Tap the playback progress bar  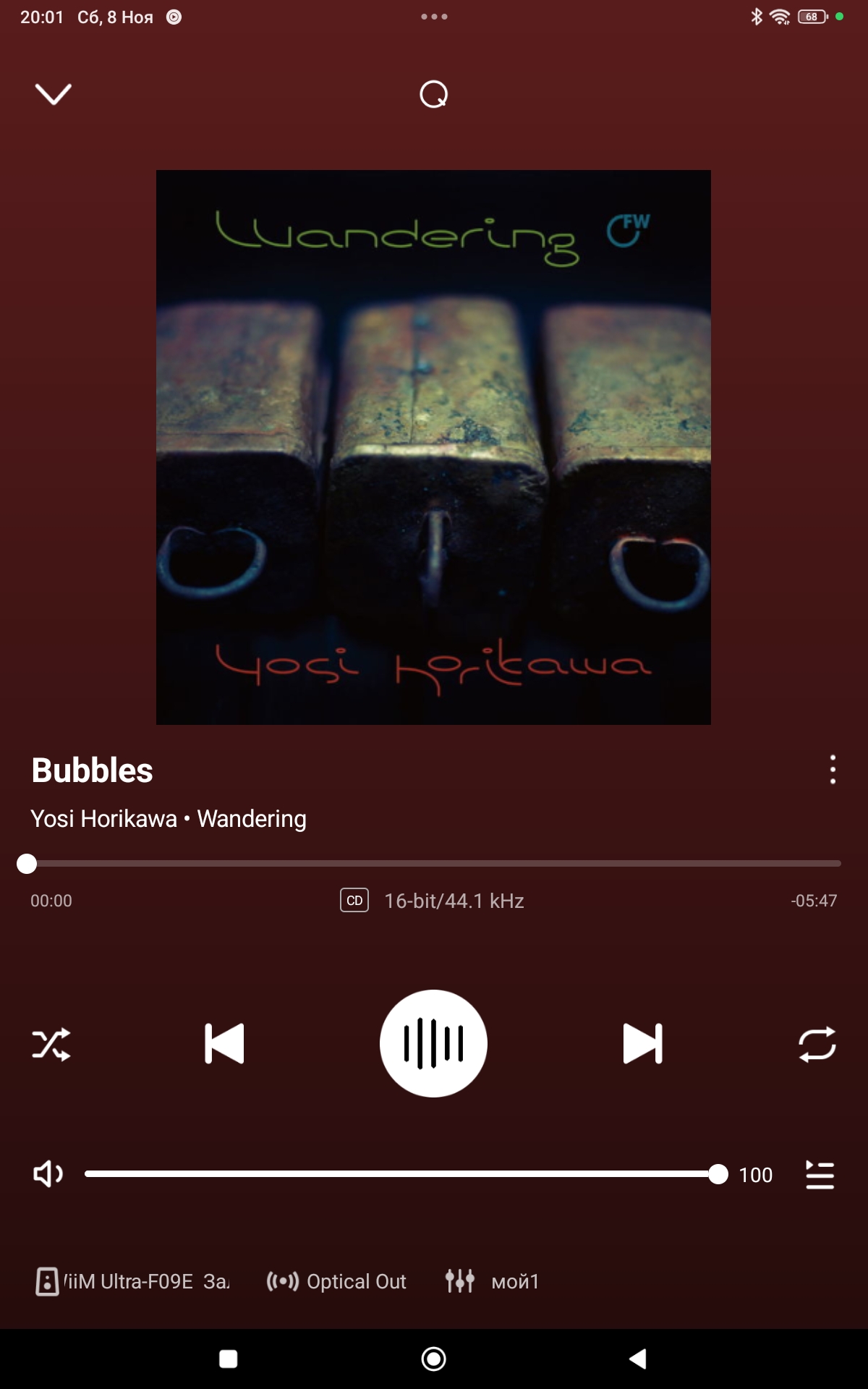coord(434,863)
